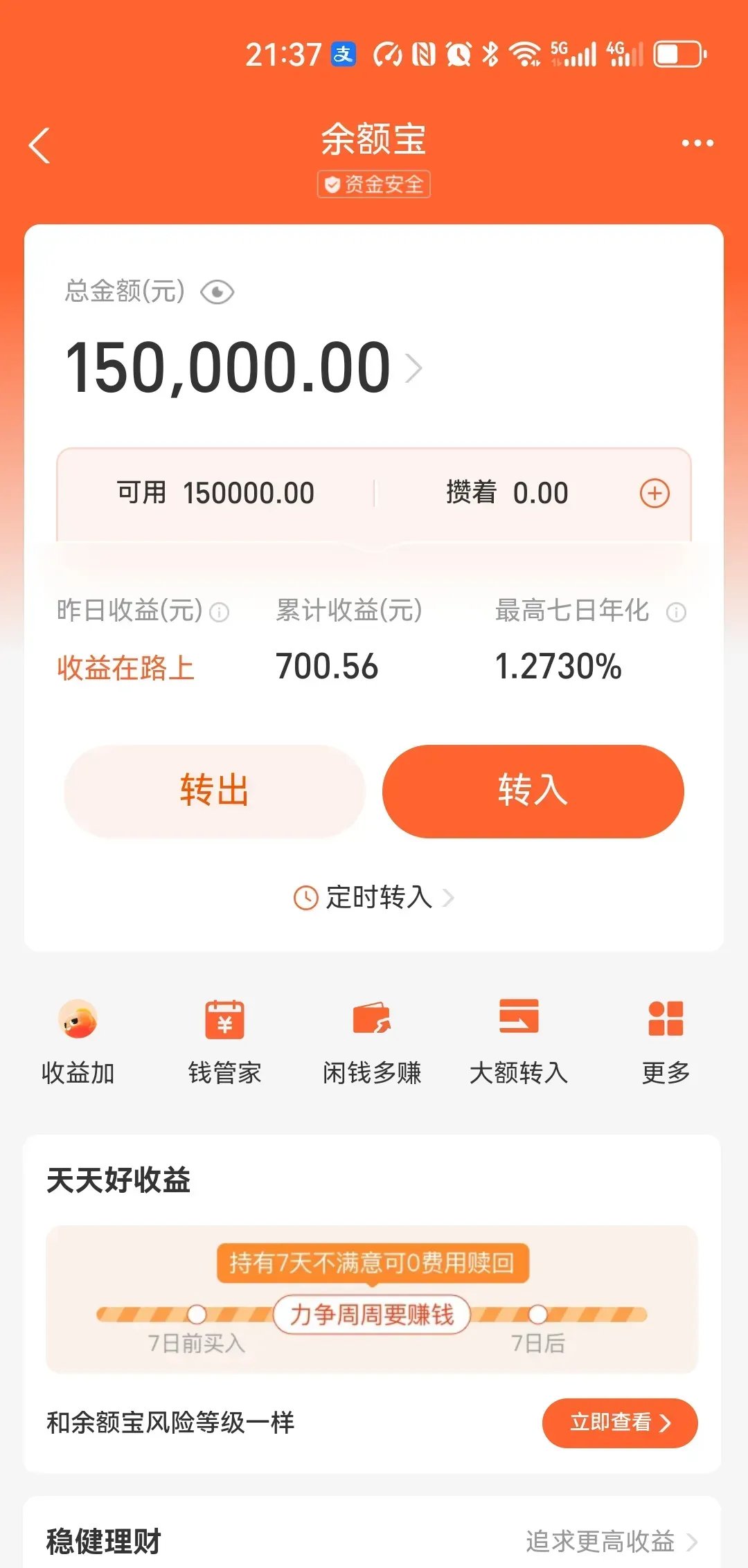
Task: Toggle the eye to hide total balance
Action: click(217, 293)
